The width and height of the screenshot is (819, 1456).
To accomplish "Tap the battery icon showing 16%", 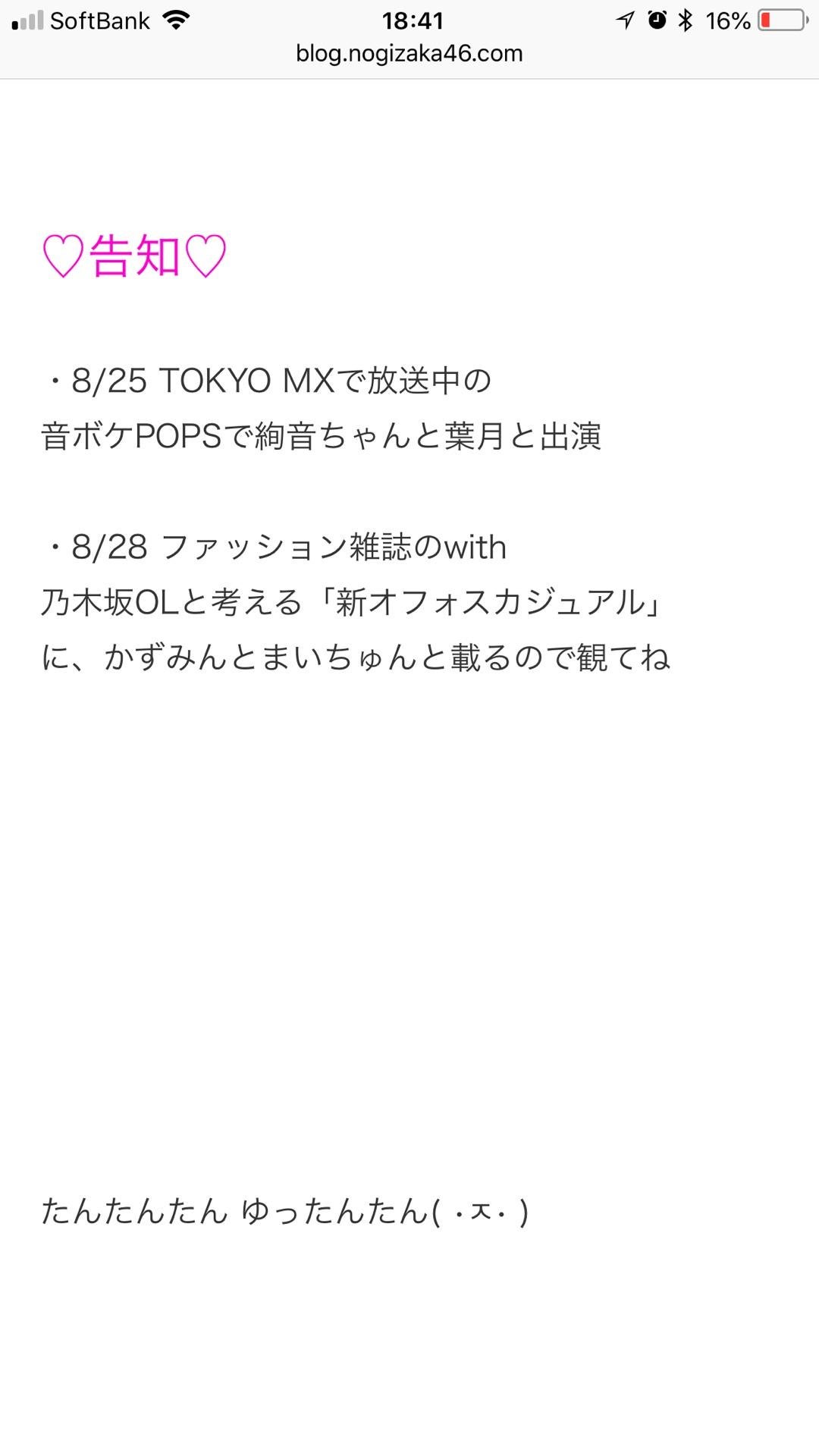I will pos(781,19).
